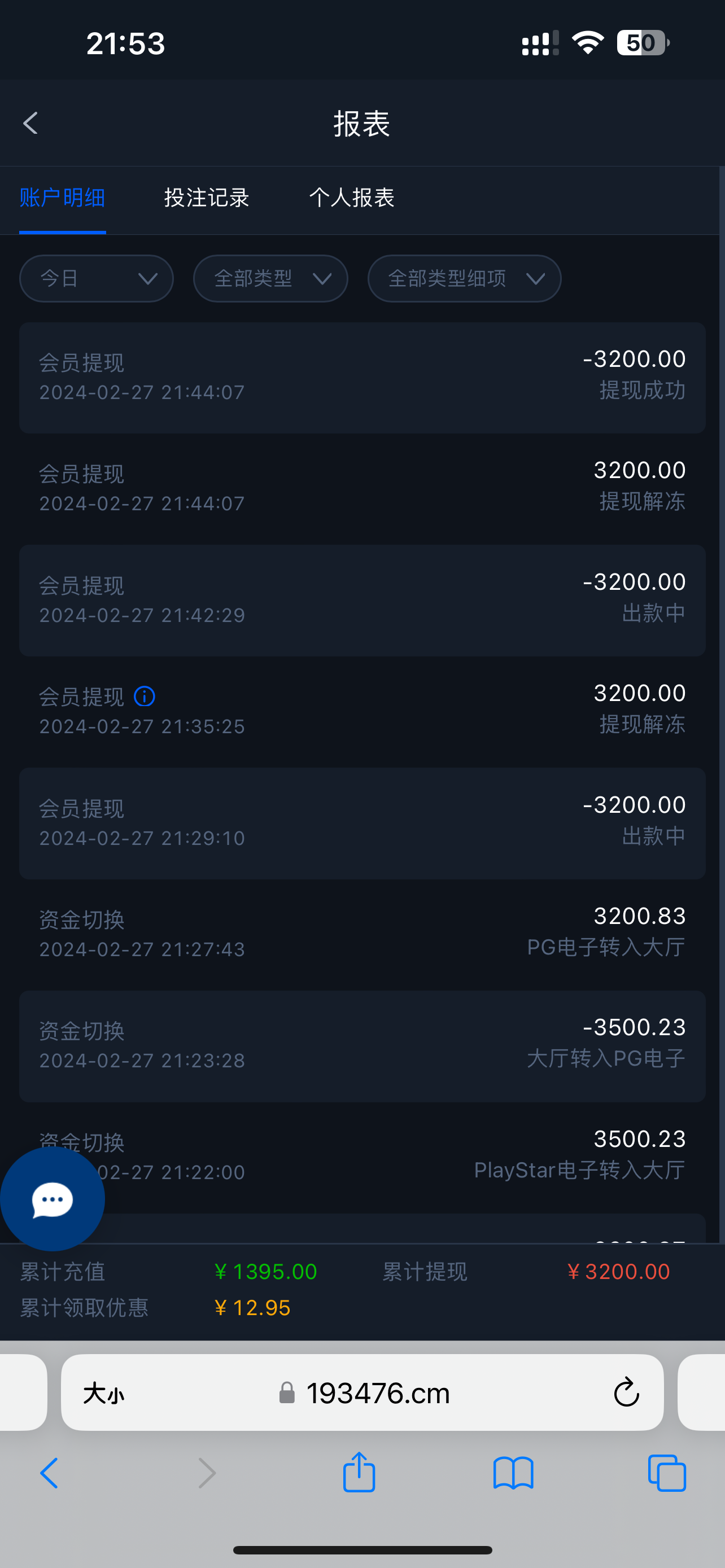Image resolution: width=725 pixels, height=1568 pixels.
Task: Show all open Safari tabs
Action: click(667, 1473)
